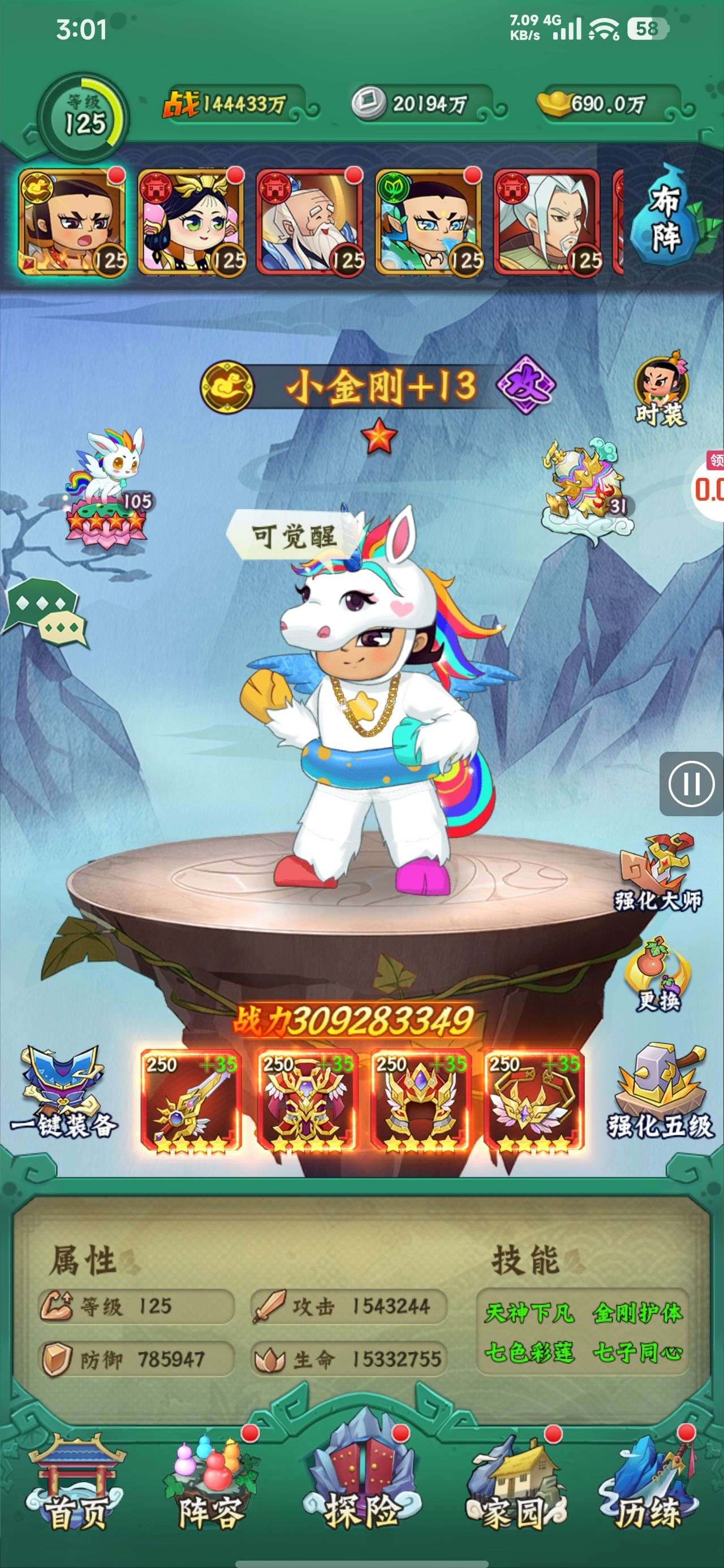724x1568 pixels.
Task: Open the equipped helmet slot
Action: tap(420, 1101)
